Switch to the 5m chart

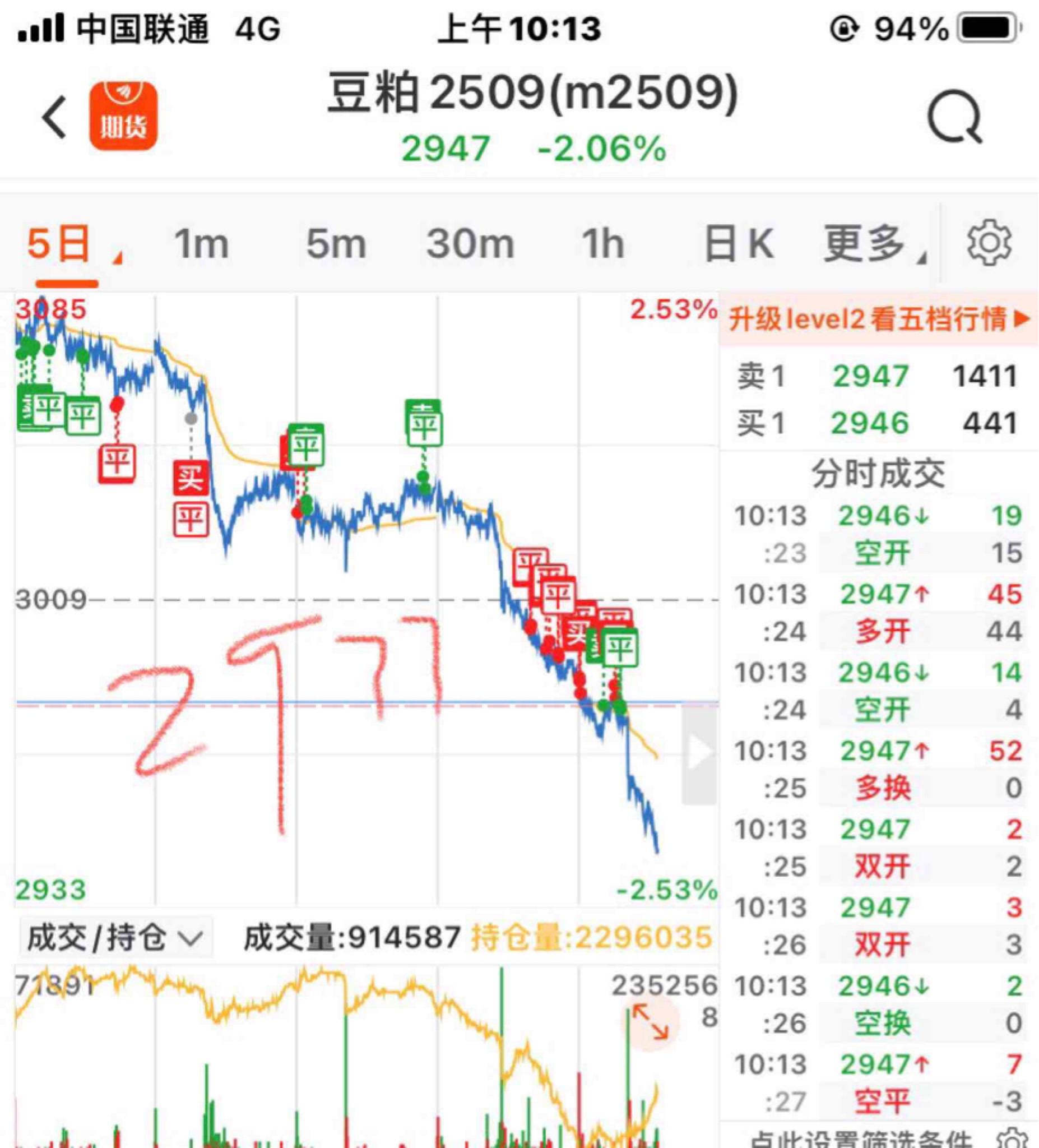pos(336,244)
